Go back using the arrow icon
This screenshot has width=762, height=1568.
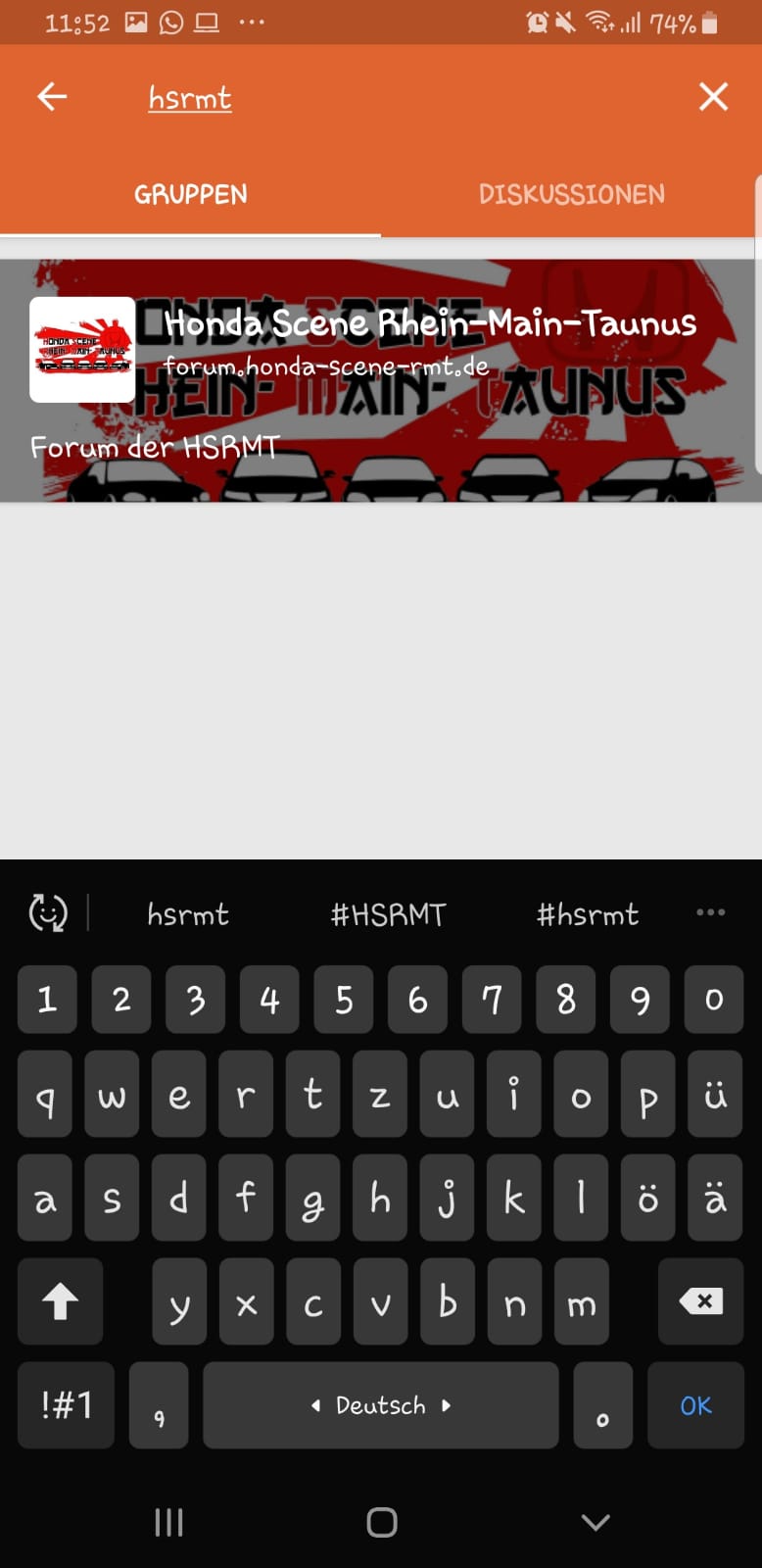coord(52,96)
